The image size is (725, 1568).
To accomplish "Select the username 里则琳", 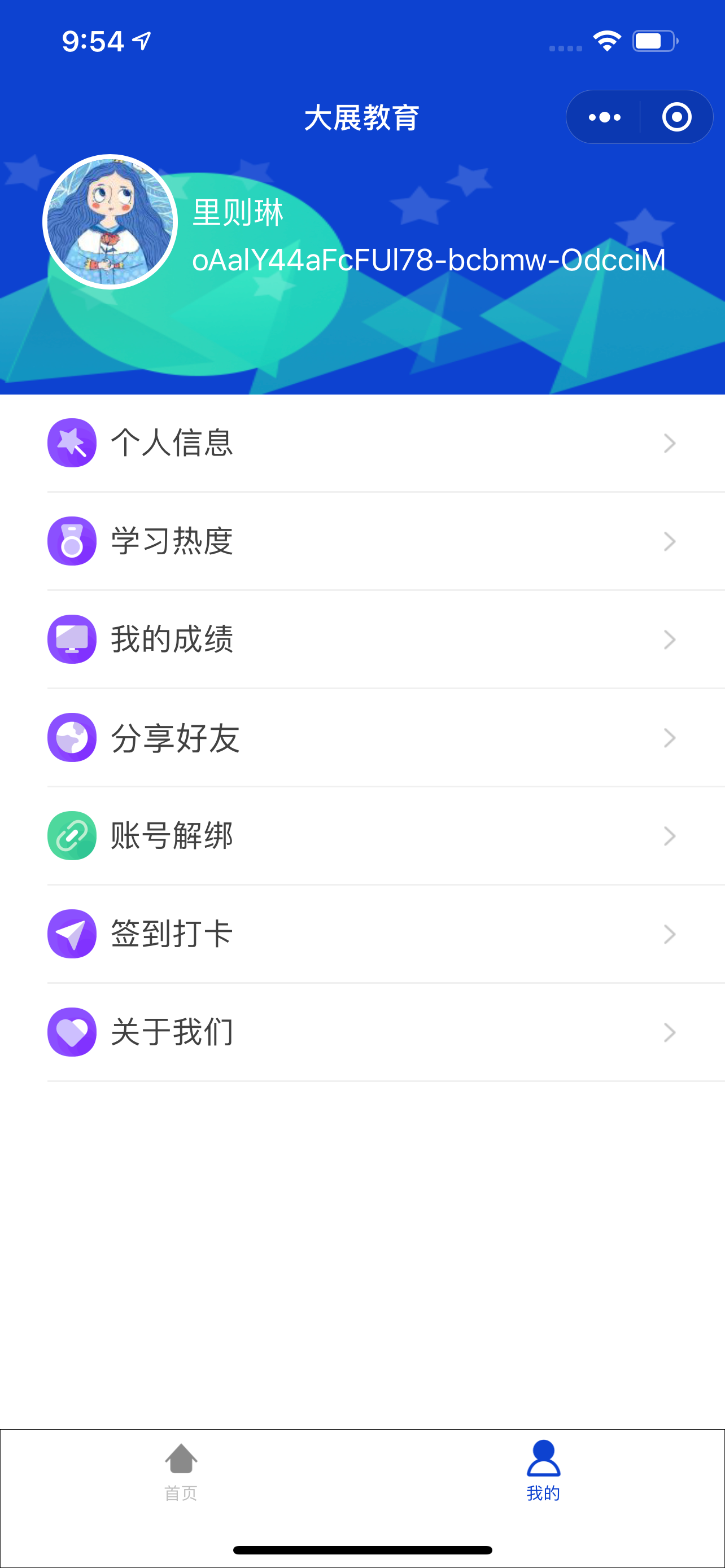I will [x=237, y=214].
